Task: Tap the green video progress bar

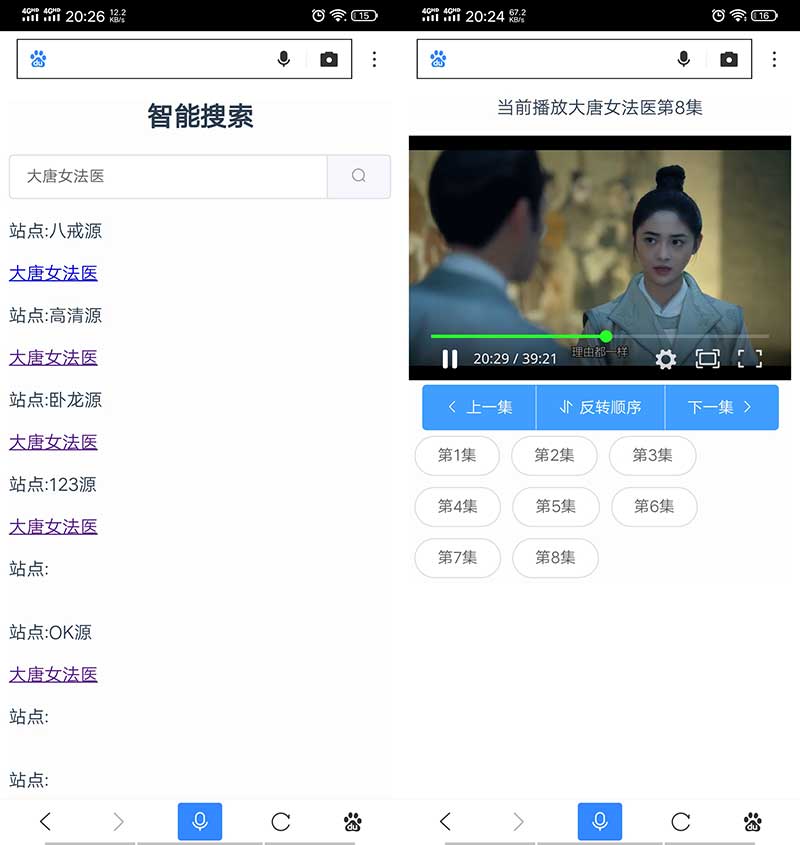Action: point(518,336)
